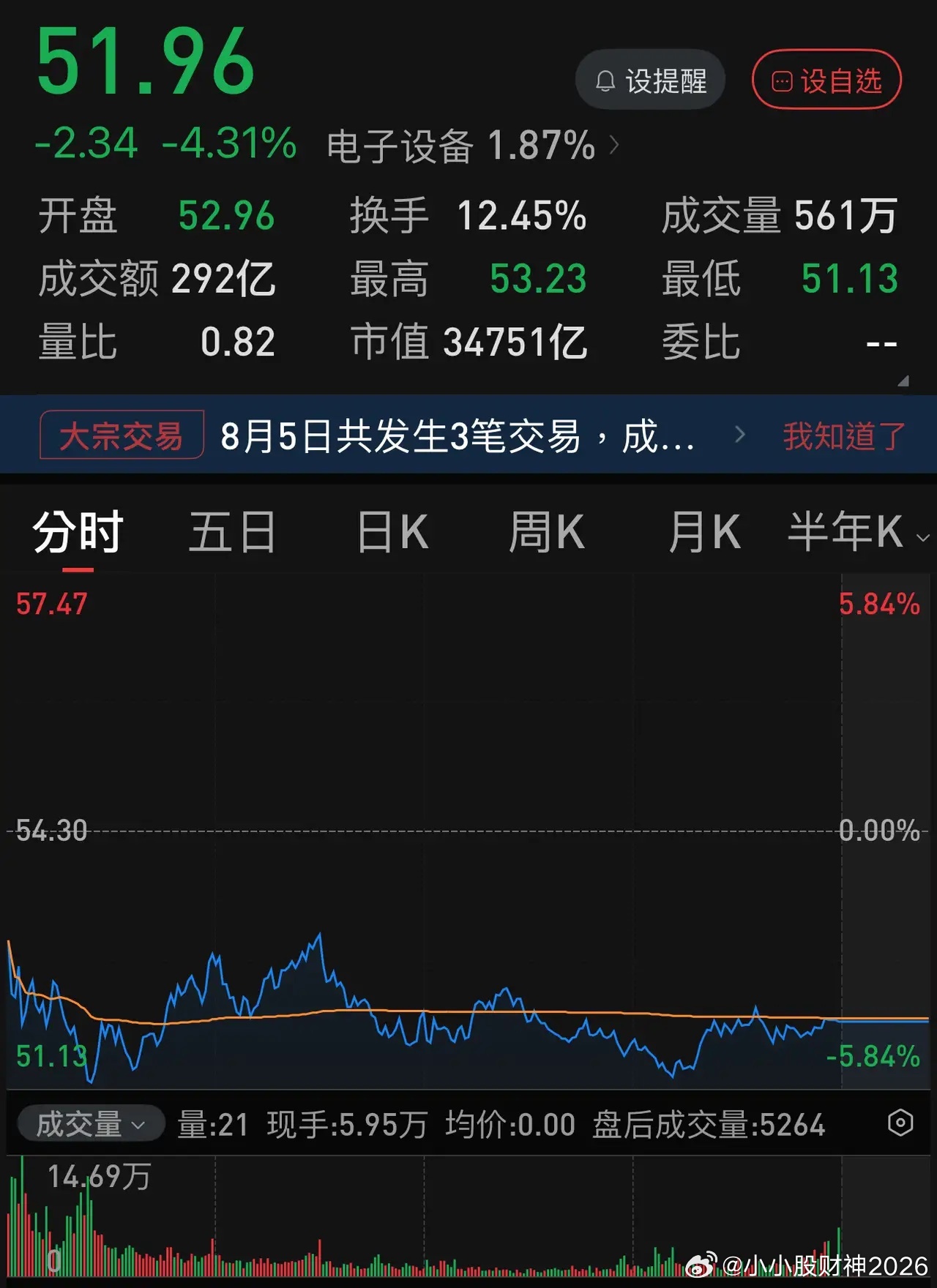Tap the 设提醒 alert button
The width and height of the screenshot is (937, 1288).
(x=650, y=80)
